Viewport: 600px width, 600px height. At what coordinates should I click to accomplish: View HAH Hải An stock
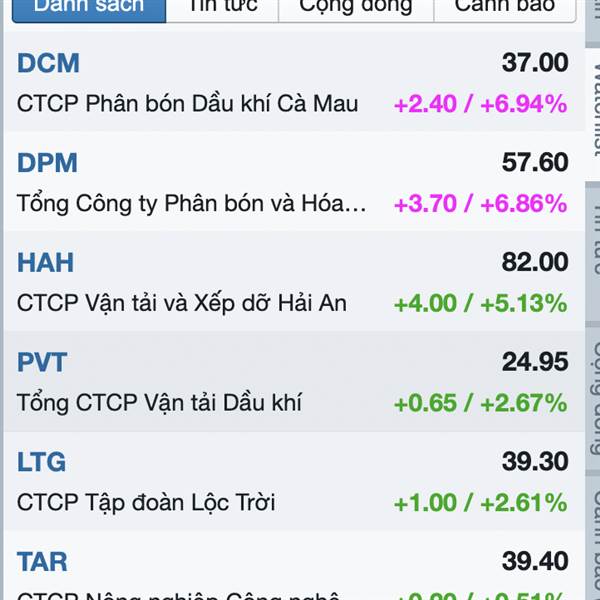pyautogui.click(x=292, y=282)
